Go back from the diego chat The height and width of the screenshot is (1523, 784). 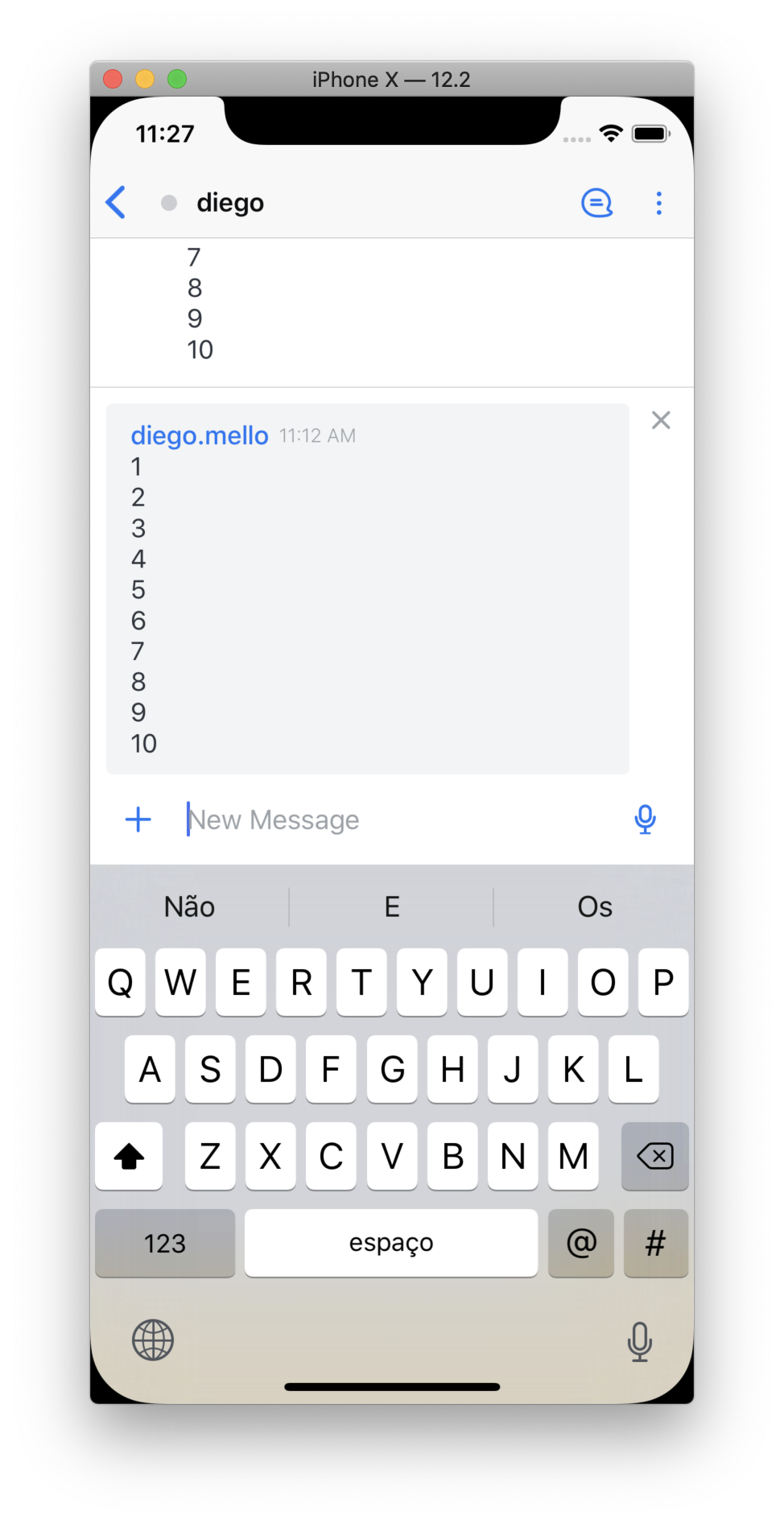click(116, 202)
